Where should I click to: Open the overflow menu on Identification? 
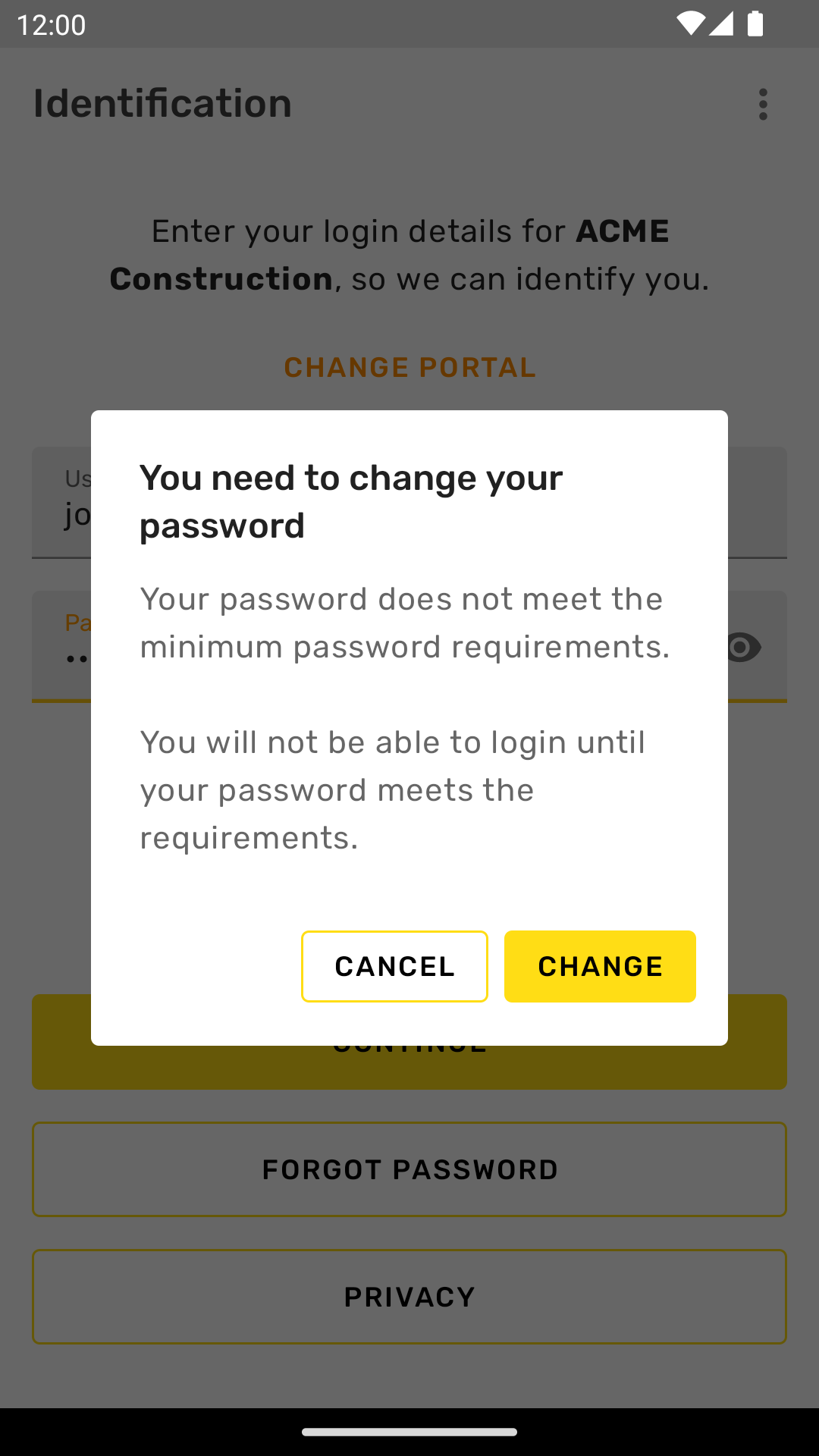pyautogui.click(x=763, y=104)
